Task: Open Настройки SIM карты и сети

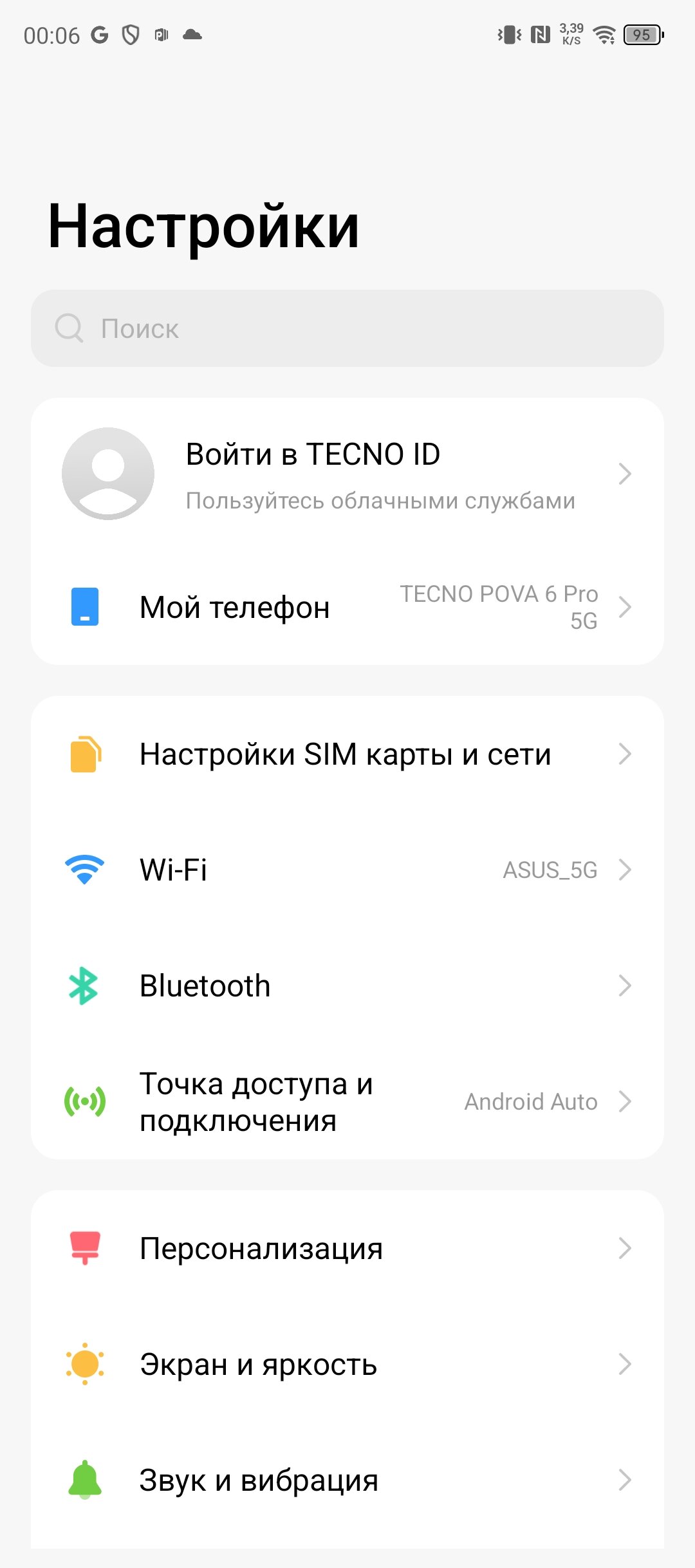Action: (x=347, y=754)
